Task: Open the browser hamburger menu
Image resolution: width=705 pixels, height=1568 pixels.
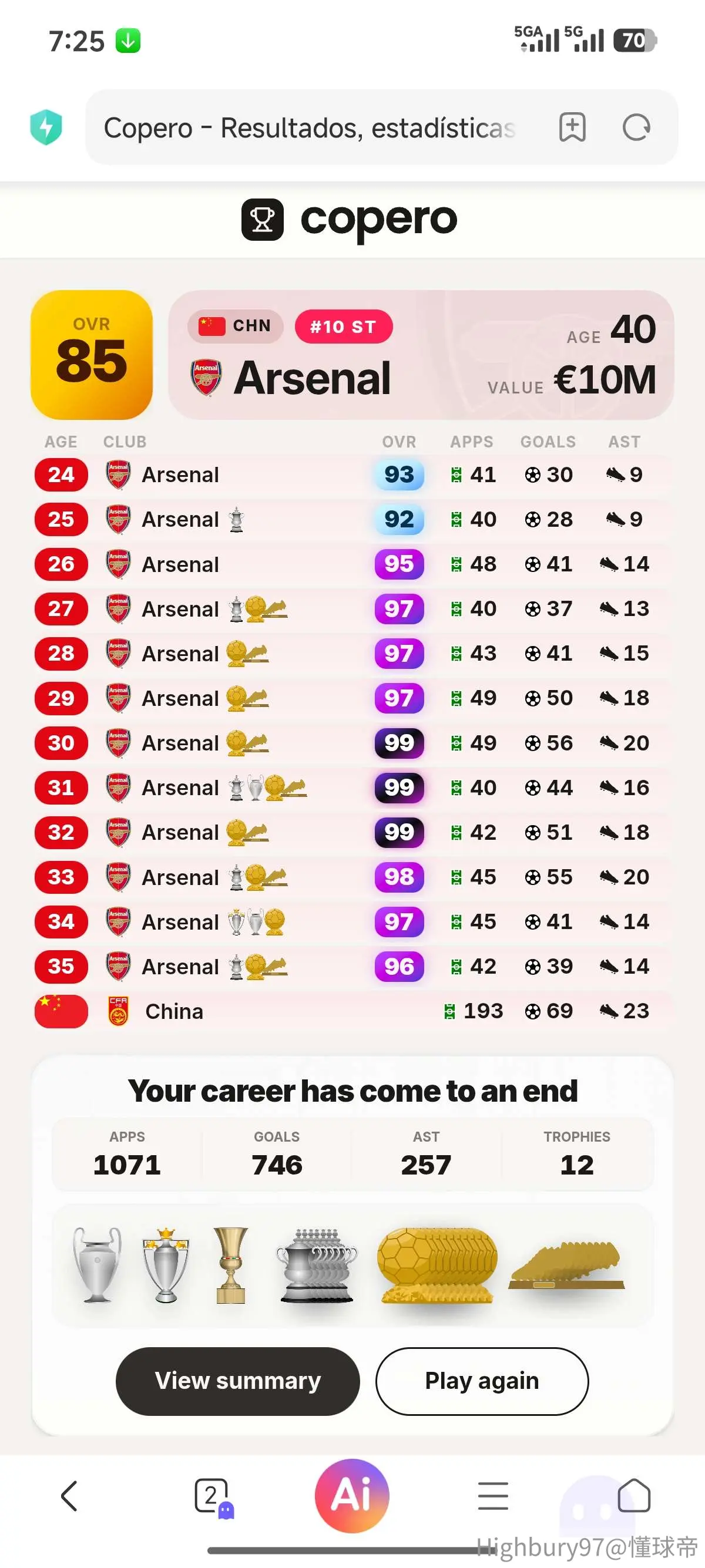Action: click(493, 1496)
